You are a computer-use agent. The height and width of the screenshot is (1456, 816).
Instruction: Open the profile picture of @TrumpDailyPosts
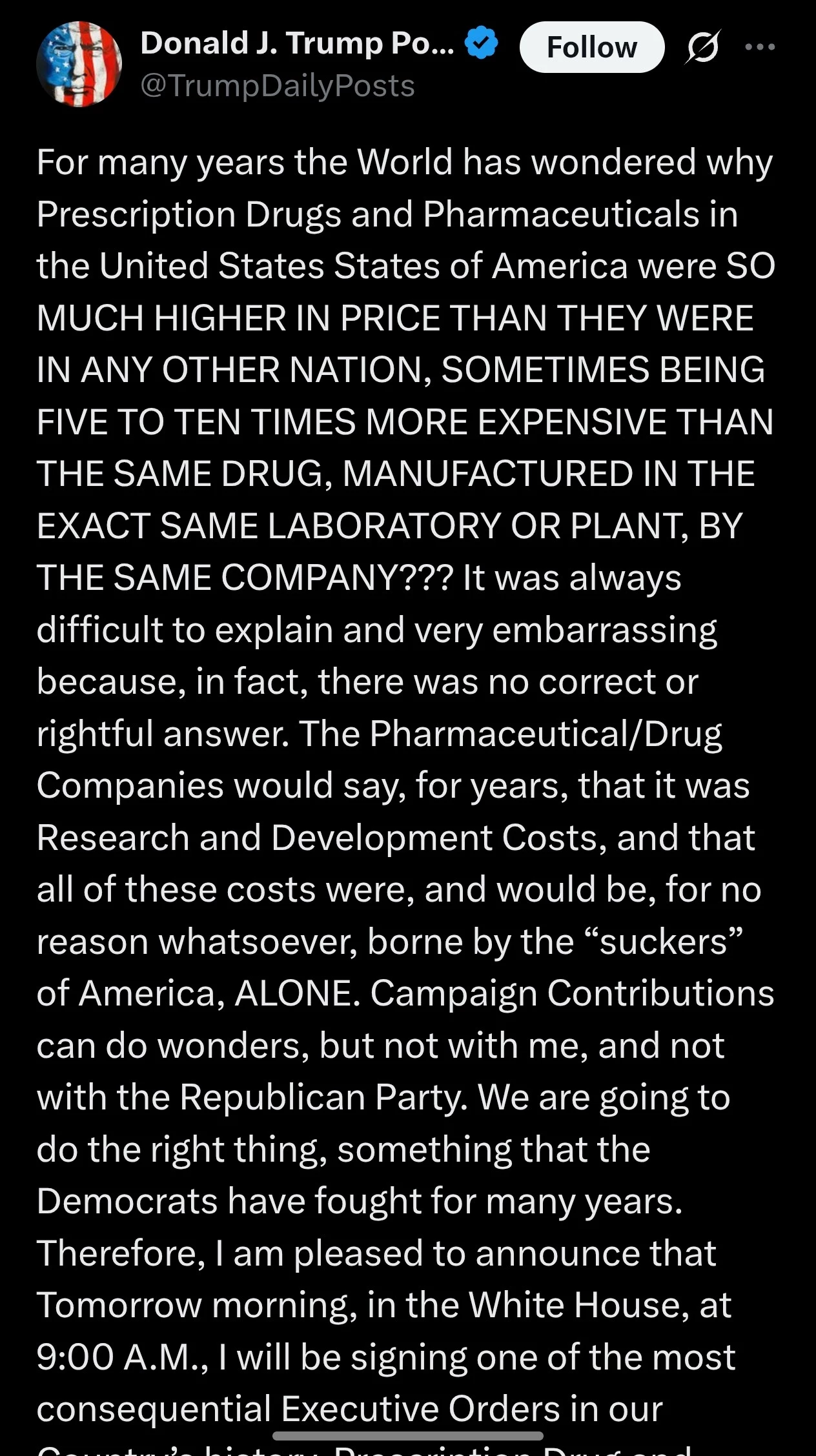click(79, 64)
